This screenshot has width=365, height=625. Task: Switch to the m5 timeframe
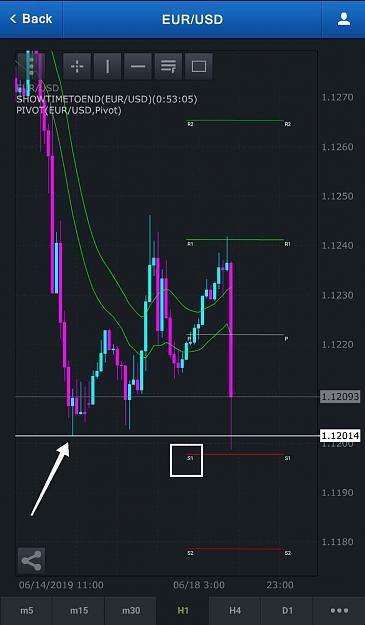pyautogui.click(x=26, y=610)
